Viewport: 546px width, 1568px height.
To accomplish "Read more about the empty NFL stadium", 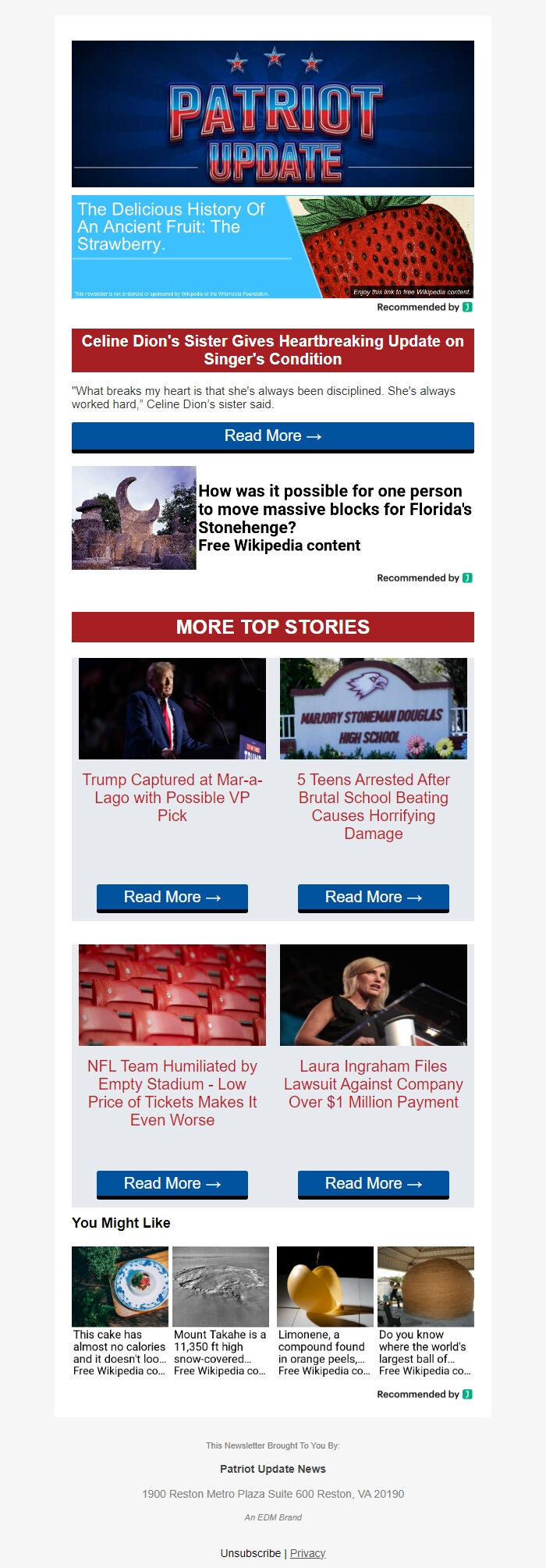I will coord(172,1184).
